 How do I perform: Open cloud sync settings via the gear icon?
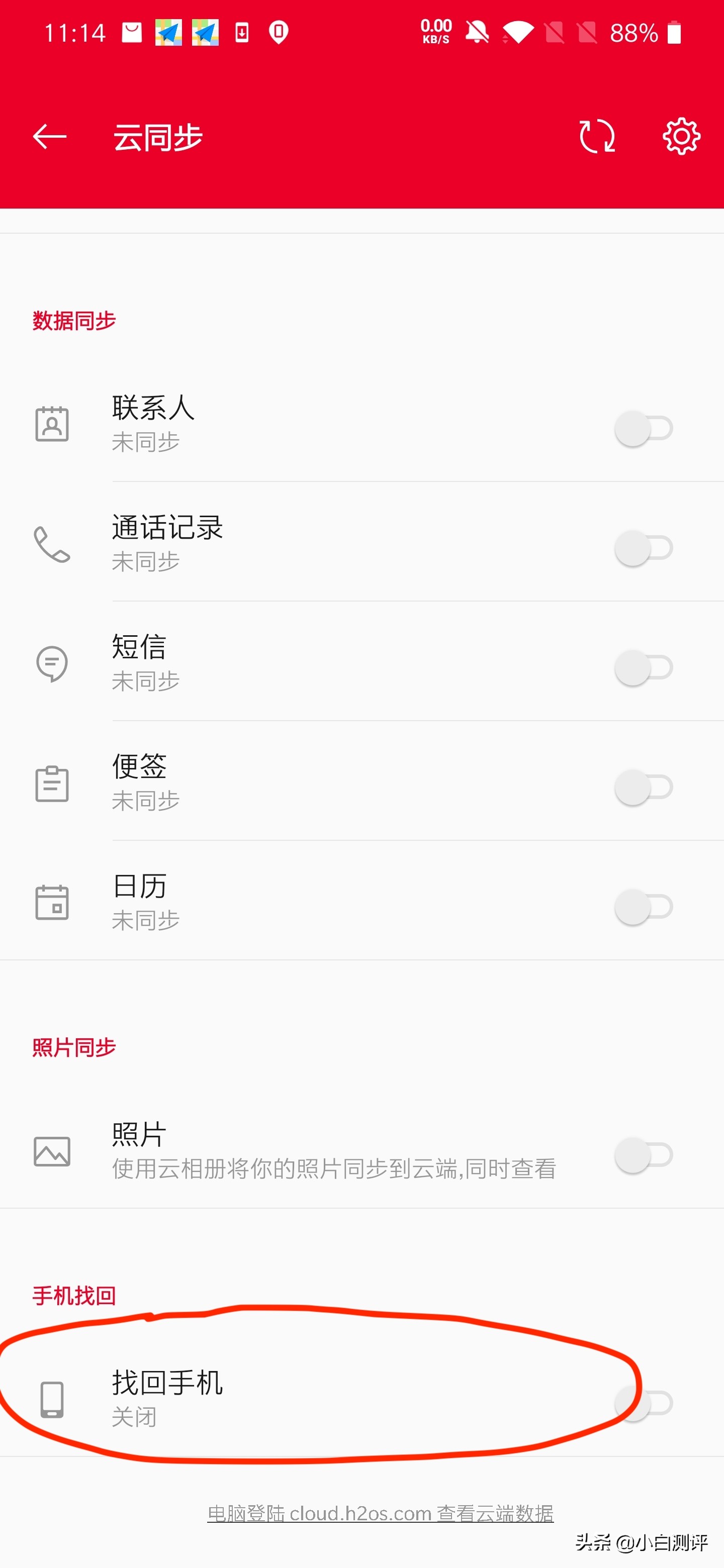tap(681, 136)
